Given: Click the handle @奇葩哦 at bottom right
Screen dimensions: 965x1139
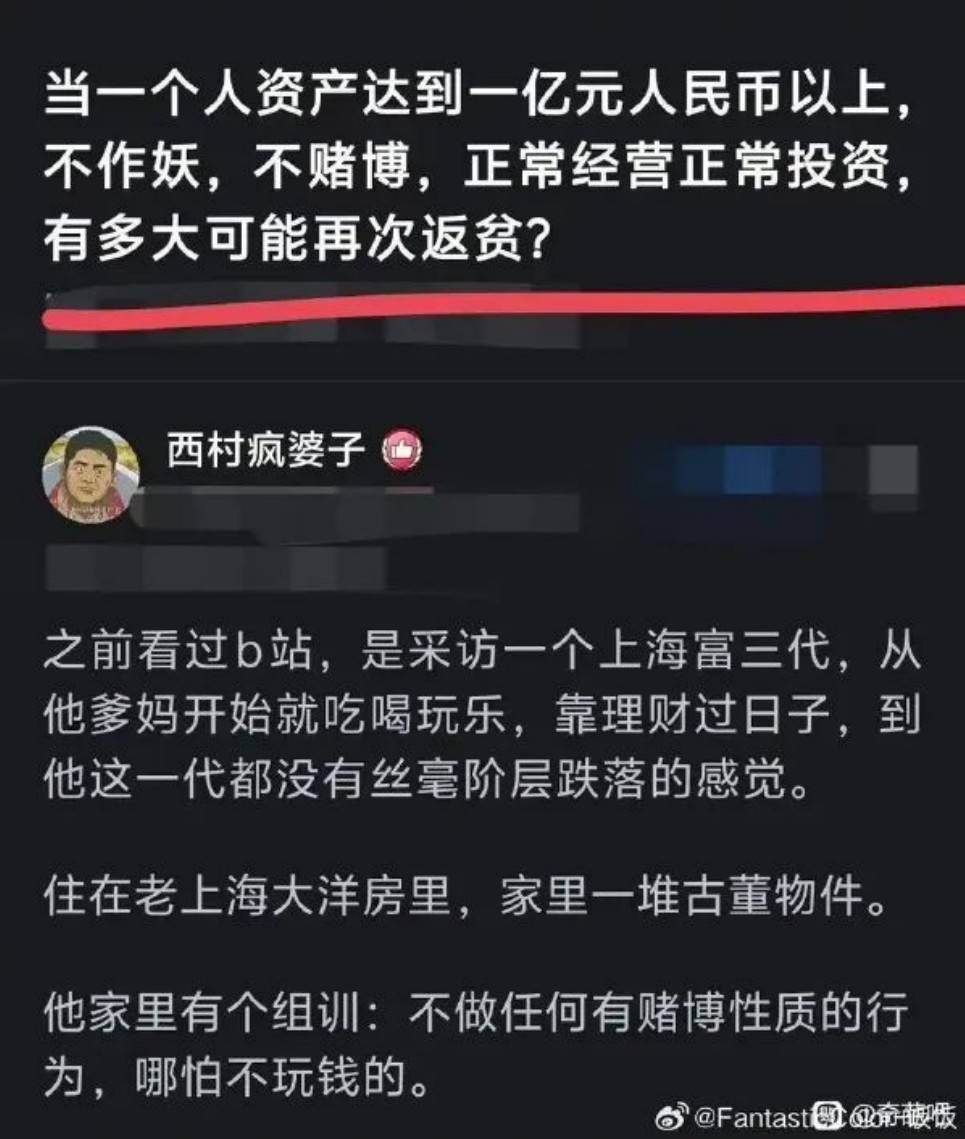Looking at the screenshot, I should pos(905,1115).
